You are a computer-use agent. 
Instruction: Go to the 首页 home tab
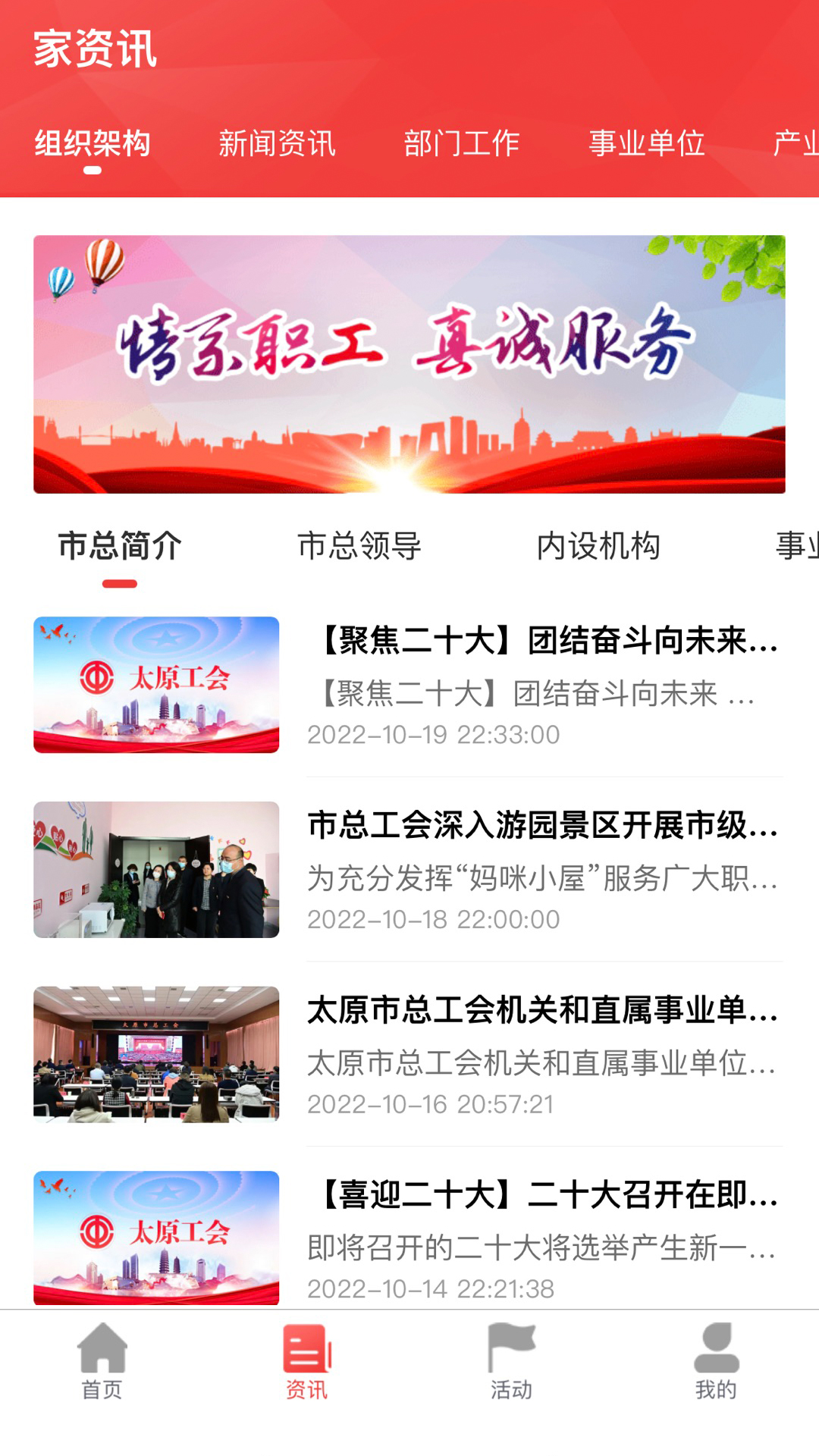tap(102, 1361)
